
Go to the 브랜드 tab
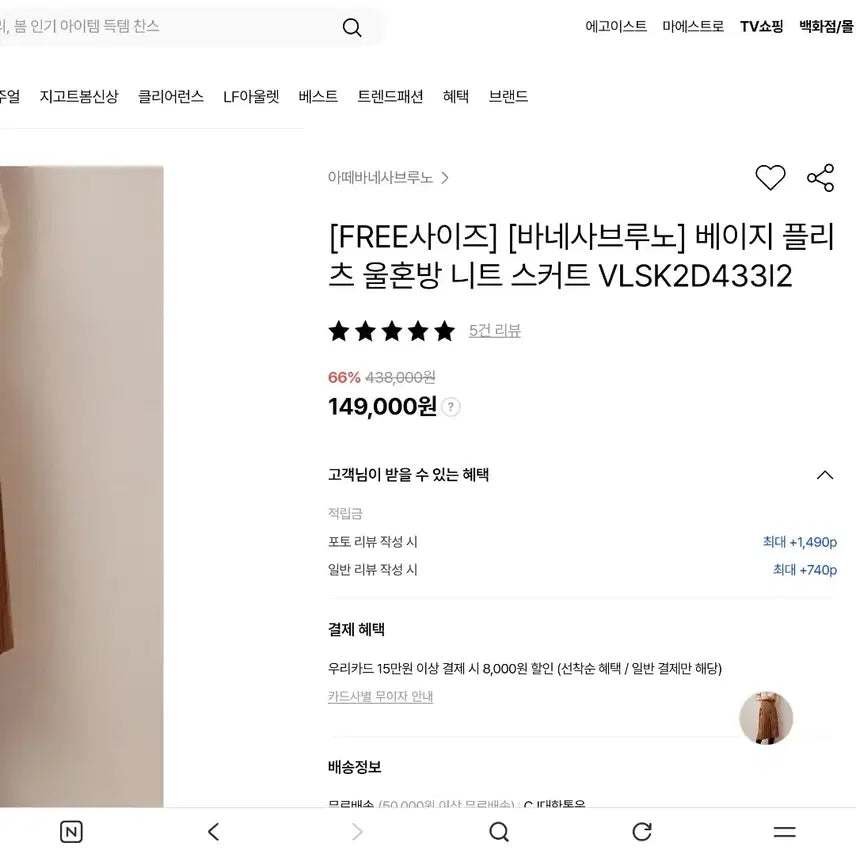tap(508, 97)
